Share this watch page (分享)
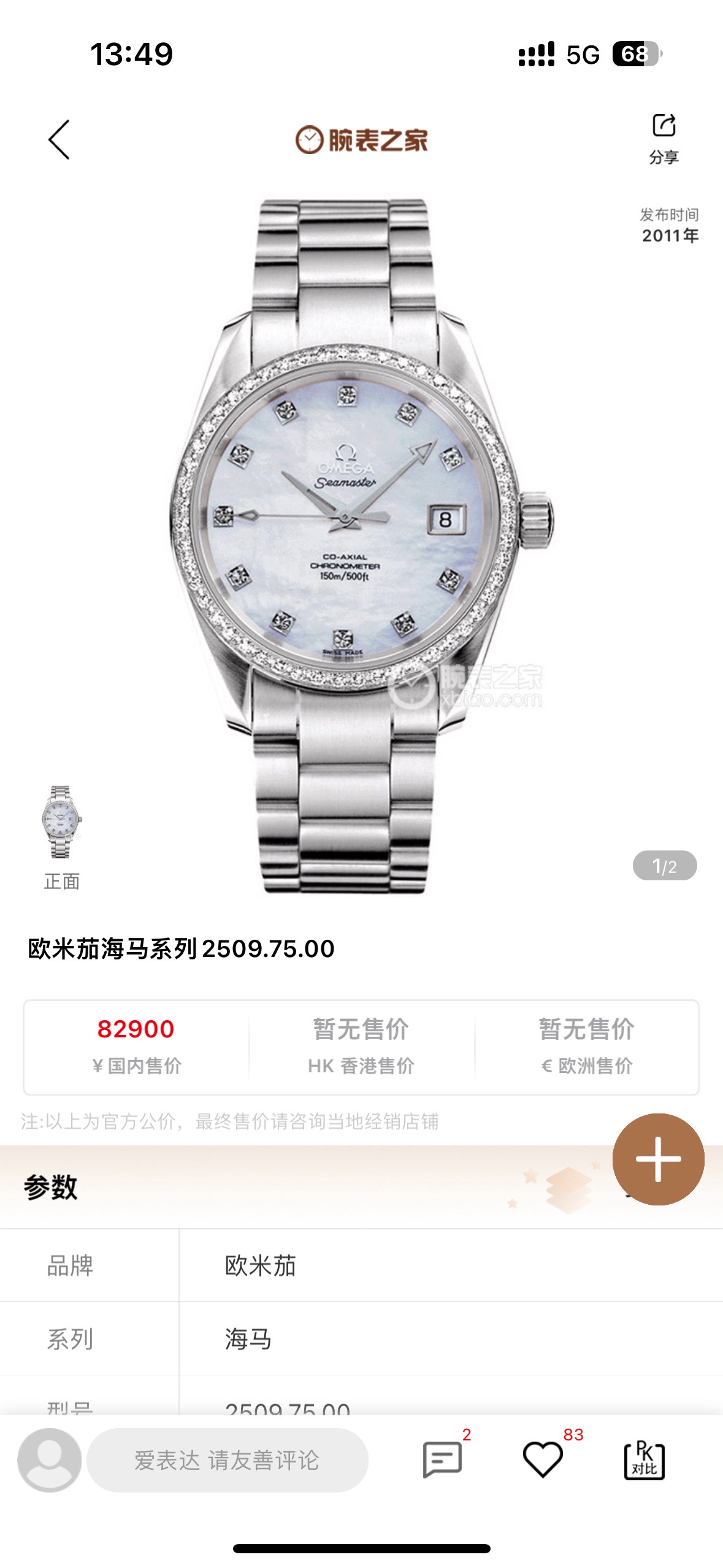 pos(664,137)
